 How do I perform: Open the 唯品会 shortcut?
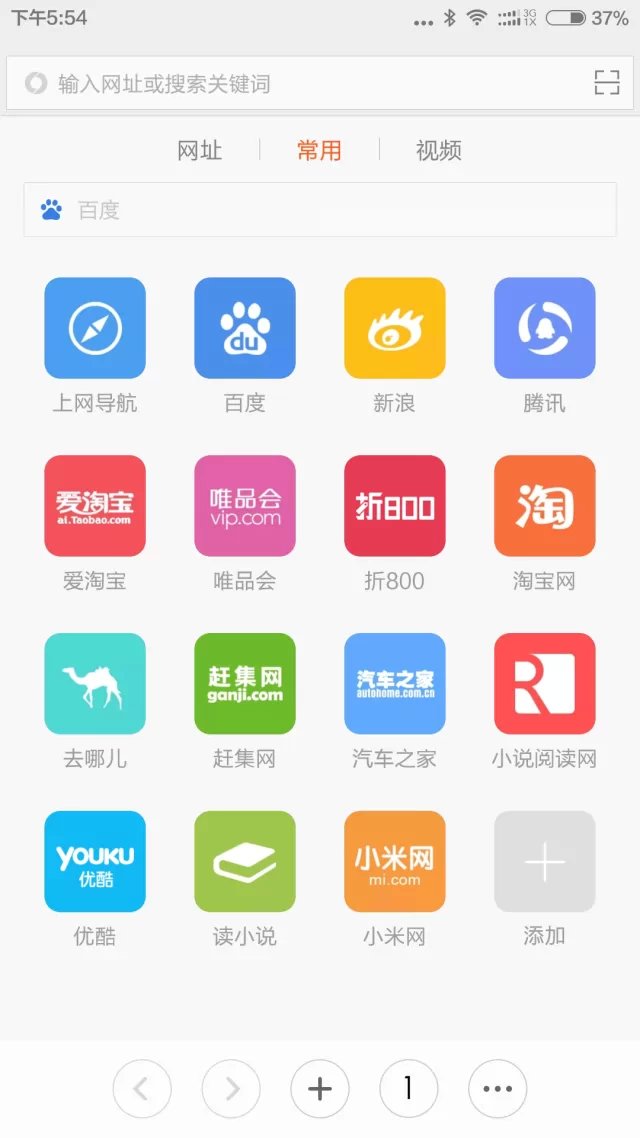[245, 506]
